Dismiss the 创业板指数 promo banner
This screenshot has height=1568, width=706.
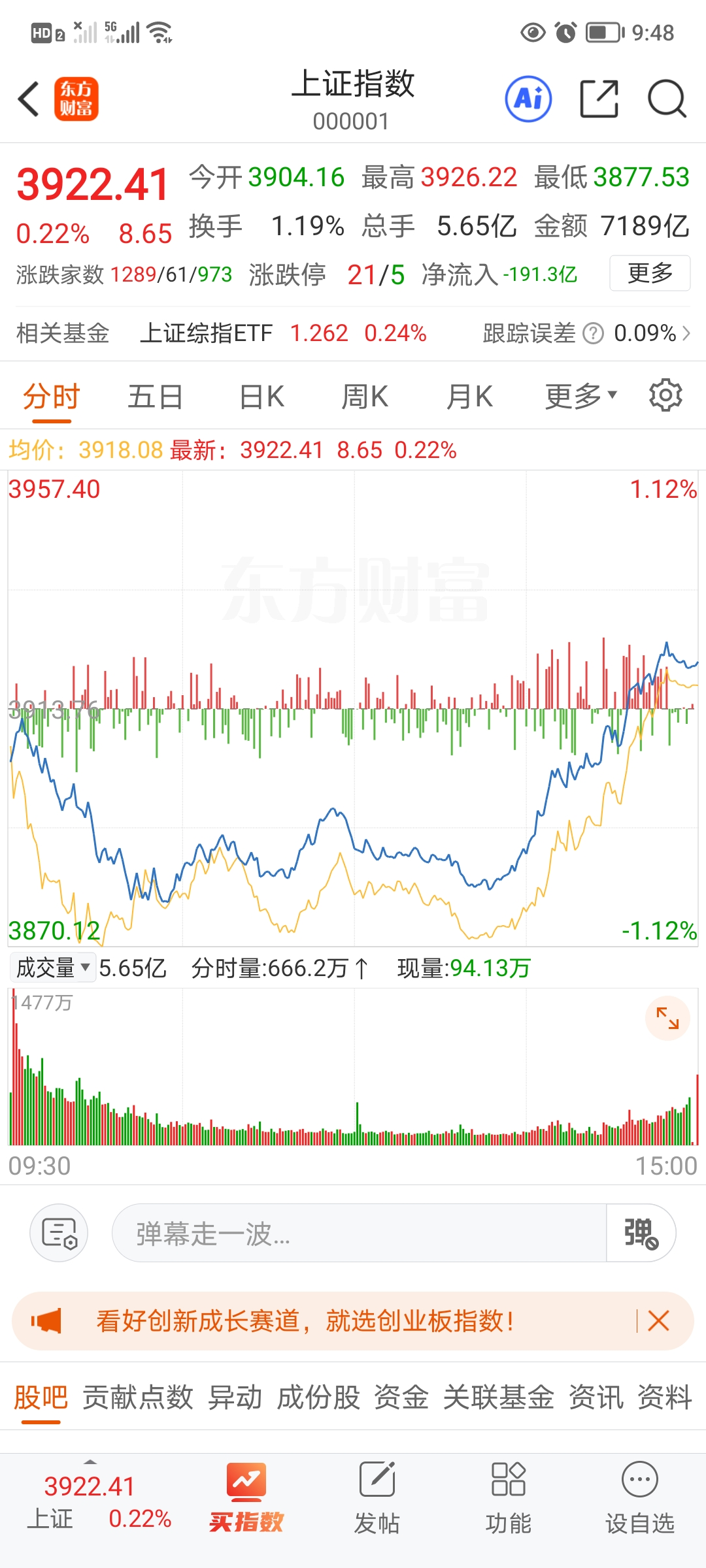click(658, 1321)
